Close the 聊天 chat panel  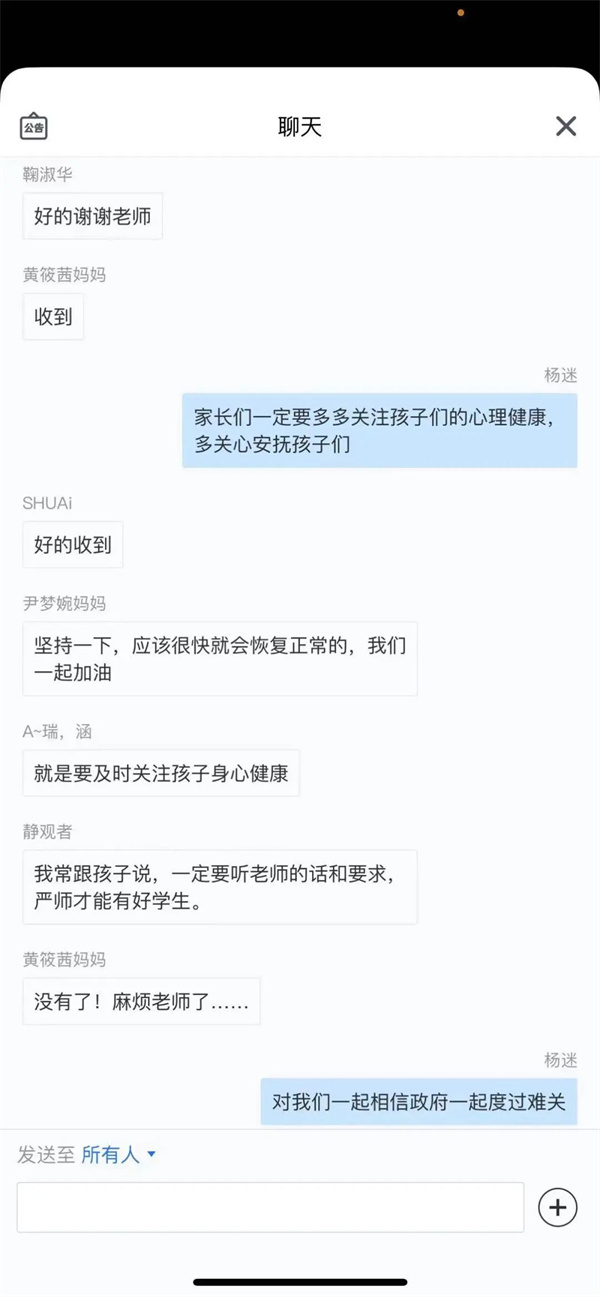pyautogui.click(x=566, y=126)
